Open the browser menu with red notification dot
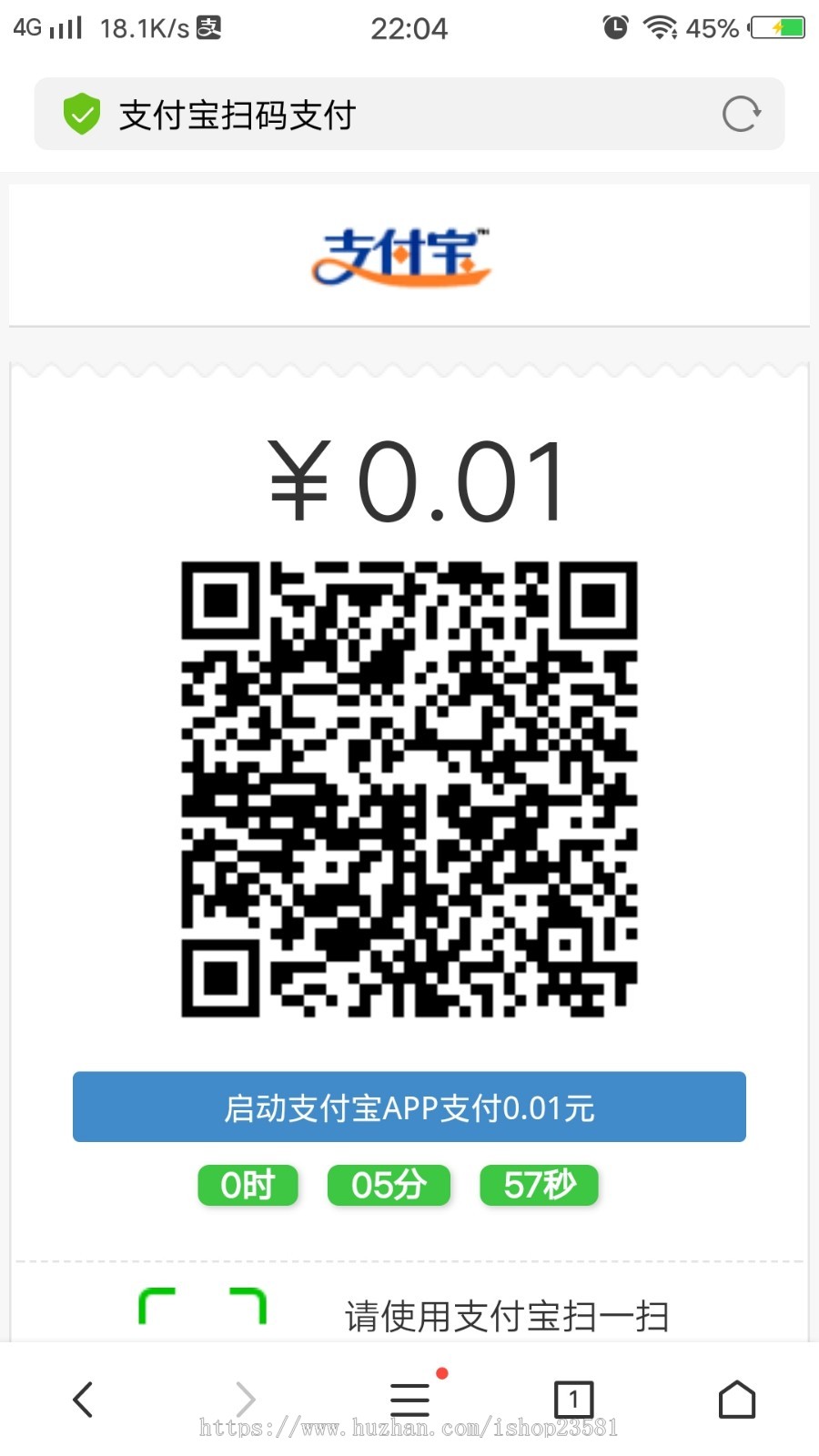Image resolution: width=819 pixels, height=1456 pixels. [409, 1400]
